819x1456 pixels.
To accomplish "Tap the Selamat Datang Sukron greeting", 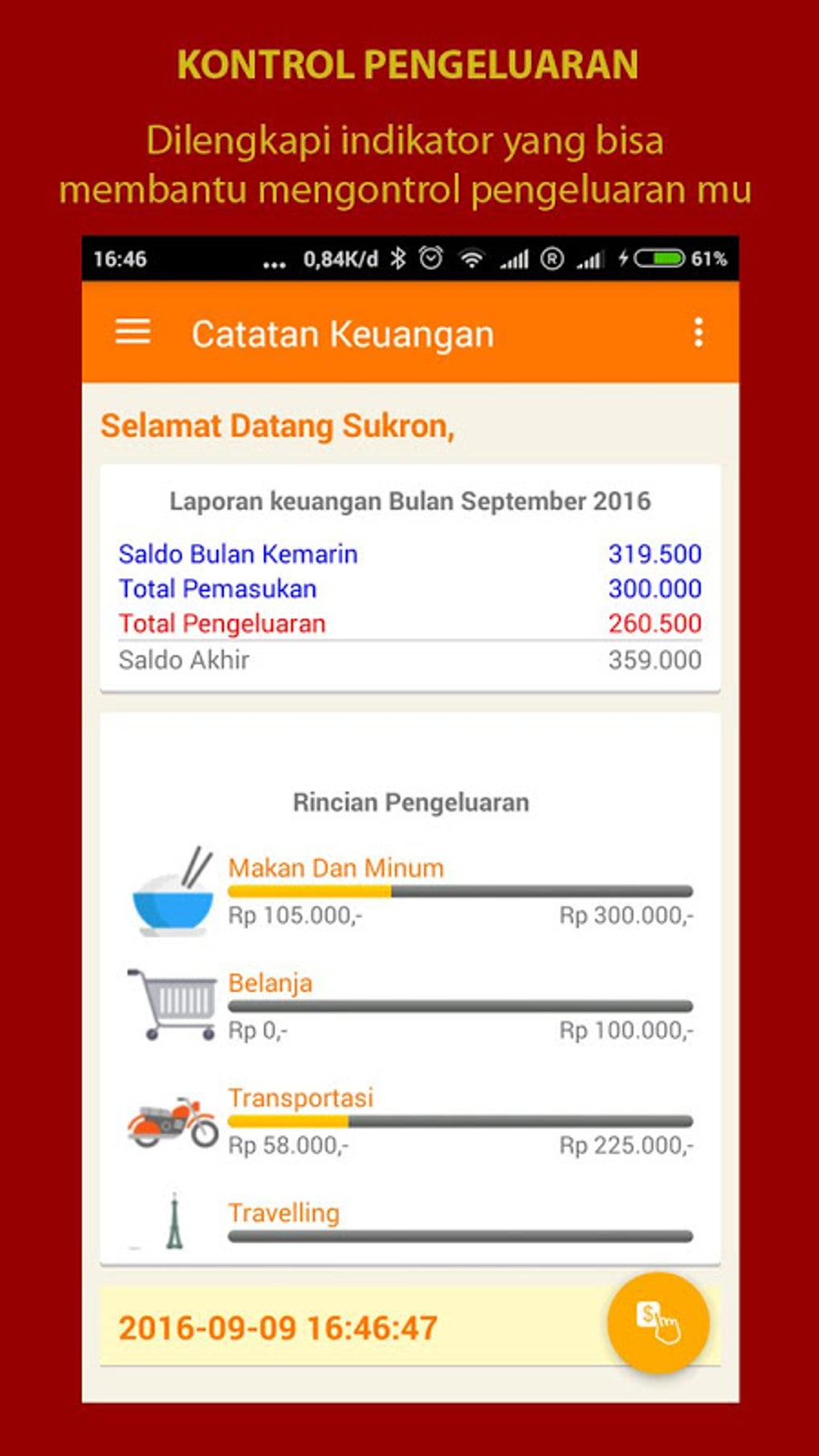I will [x=277, y=426].
